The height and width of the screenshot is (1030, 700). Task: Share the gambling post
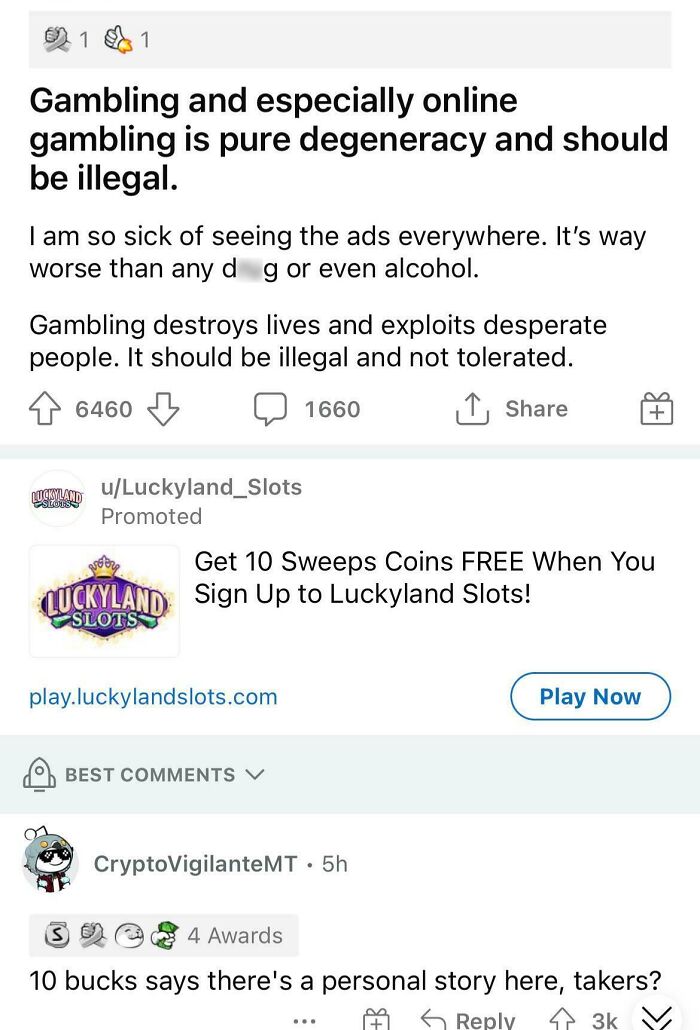pyautogui.click(x=510, y=409)
